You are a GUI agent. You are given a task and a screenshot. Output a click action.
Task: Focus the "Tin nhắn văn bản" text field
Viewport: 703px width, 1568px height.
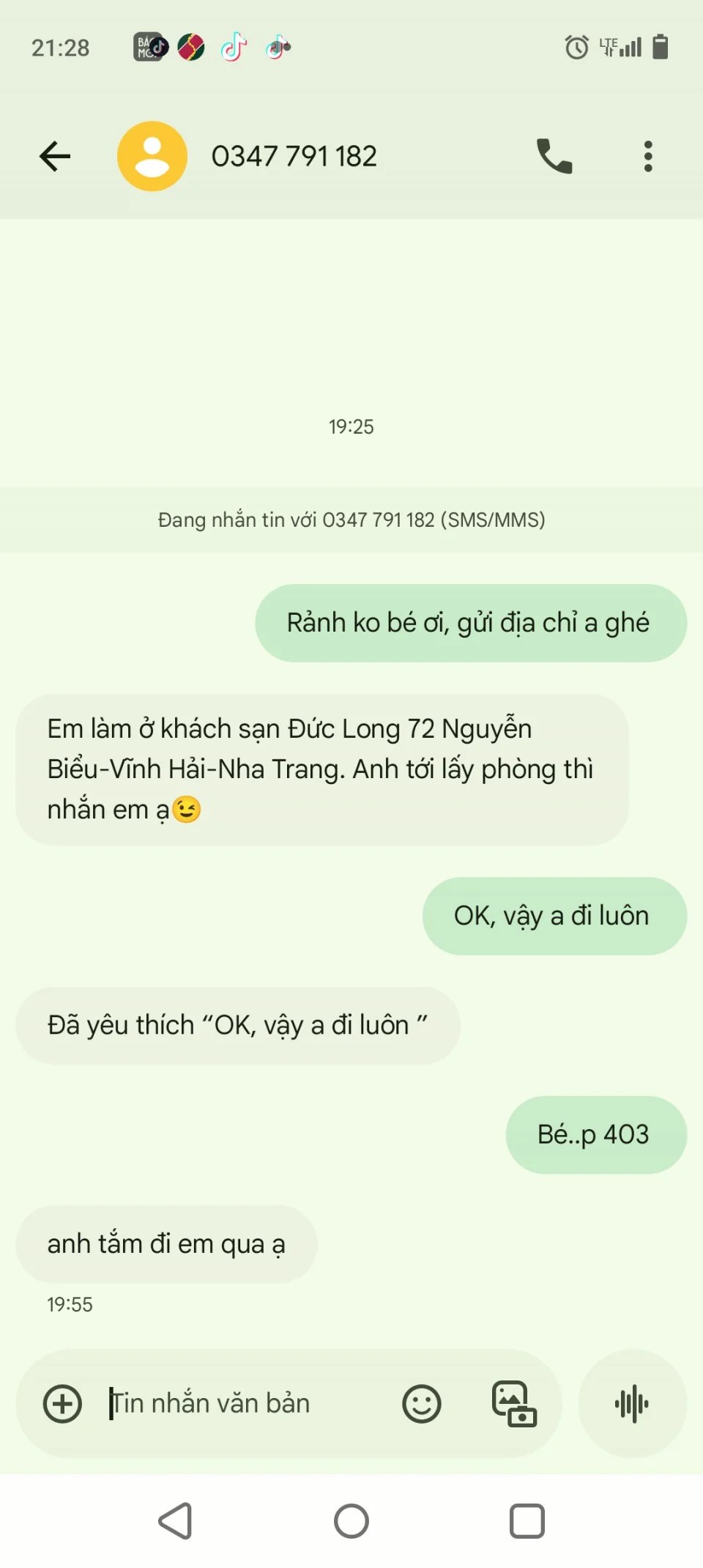[x=242, y=1404]
